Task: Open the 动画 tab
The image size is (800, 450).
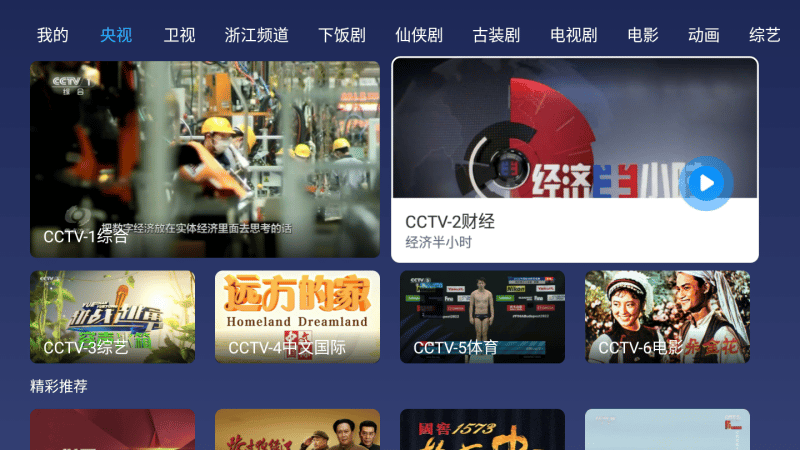Action: [704, 35]
